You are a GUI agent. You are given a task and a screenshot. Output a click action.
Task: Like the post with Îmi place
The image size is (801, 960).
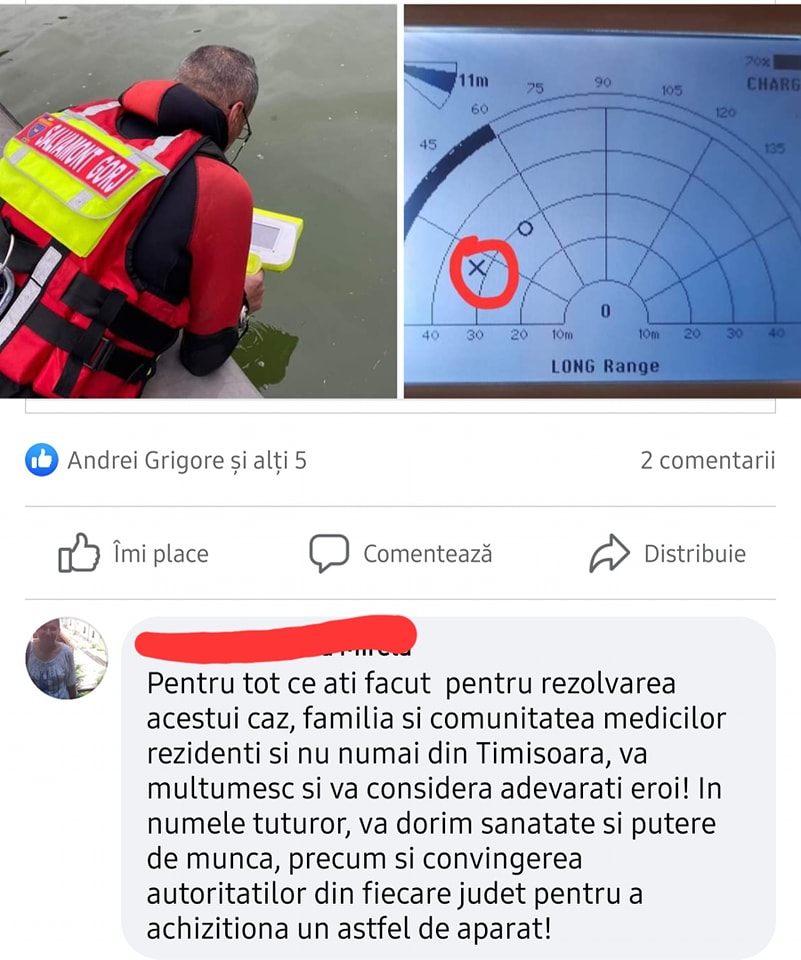(x=134, y=553)
